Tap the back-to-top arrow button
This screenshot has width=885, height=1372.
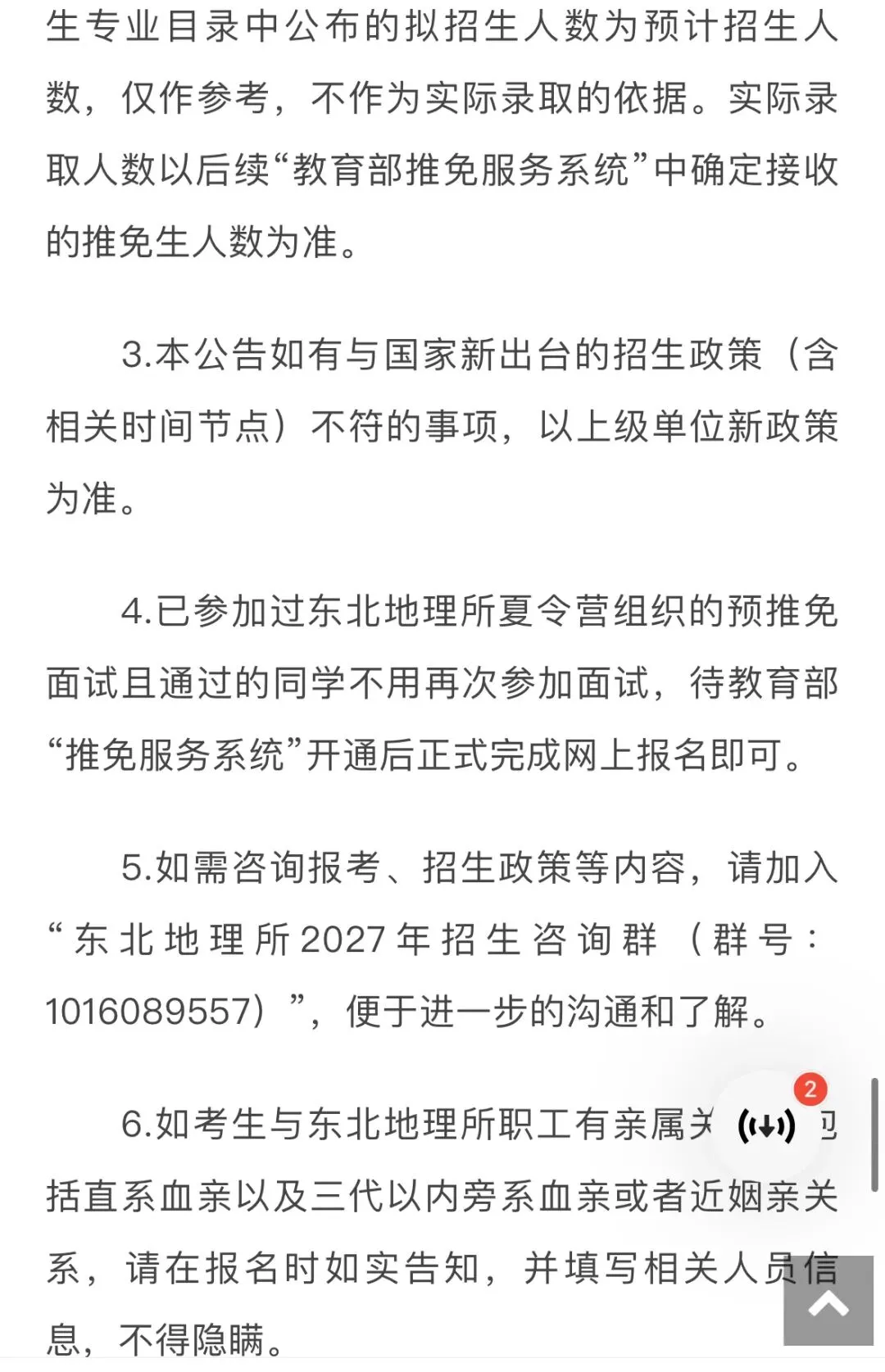pyautogui.click(x=828, y=1300)
